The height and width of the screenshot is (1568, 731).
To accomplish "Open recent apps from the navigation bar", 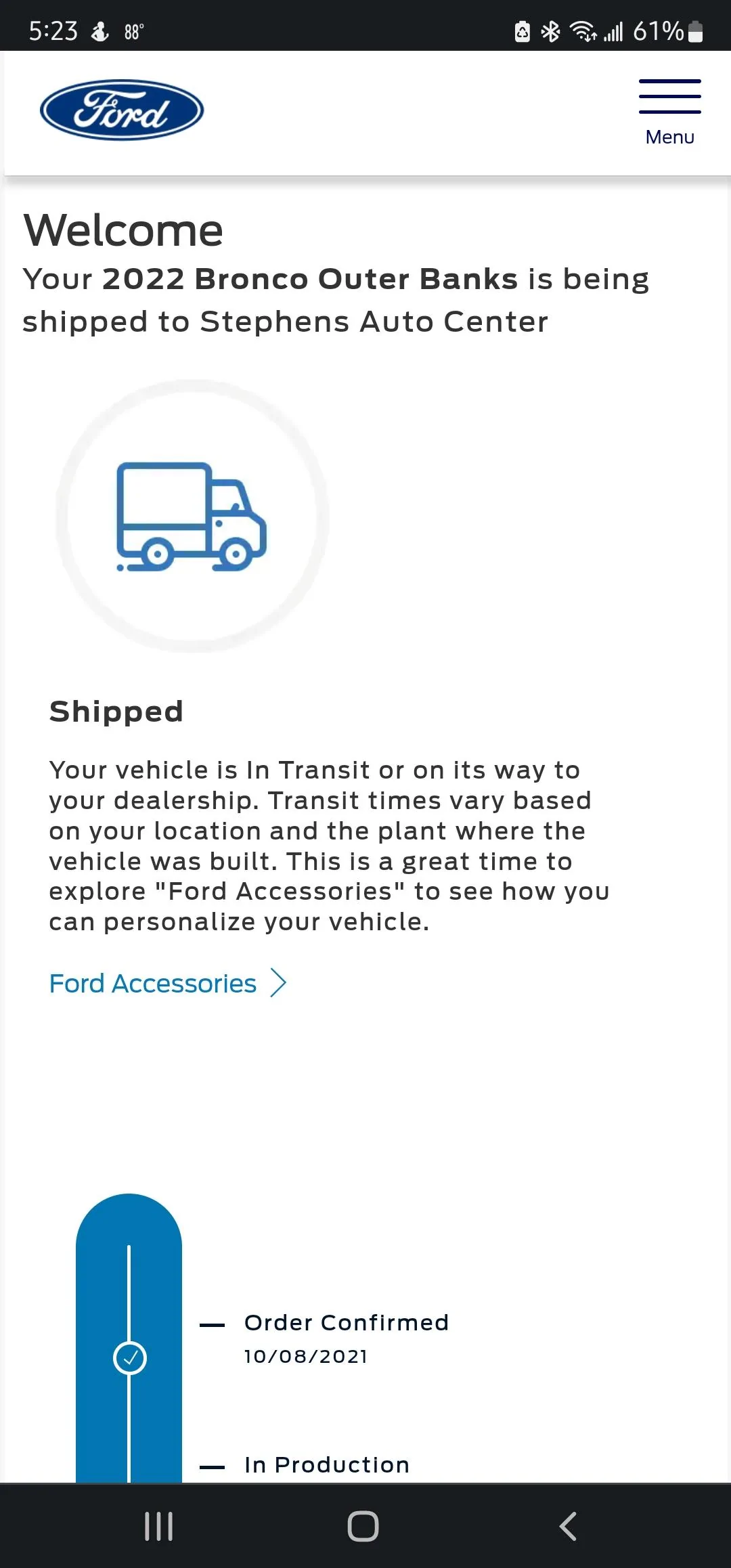I will click(159, 1526).
